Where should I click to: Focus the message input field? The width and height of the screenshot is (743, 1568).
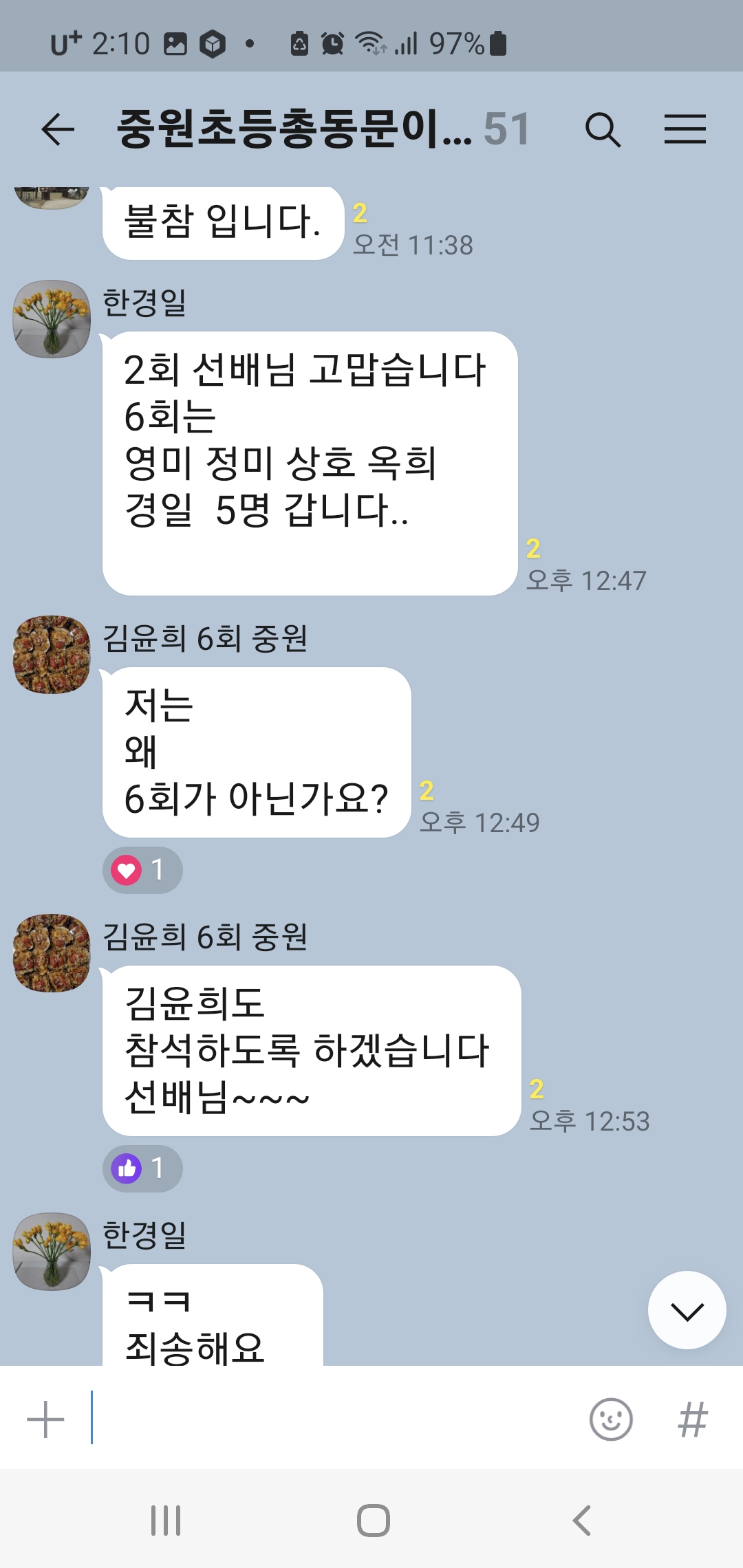point(330,1419)
